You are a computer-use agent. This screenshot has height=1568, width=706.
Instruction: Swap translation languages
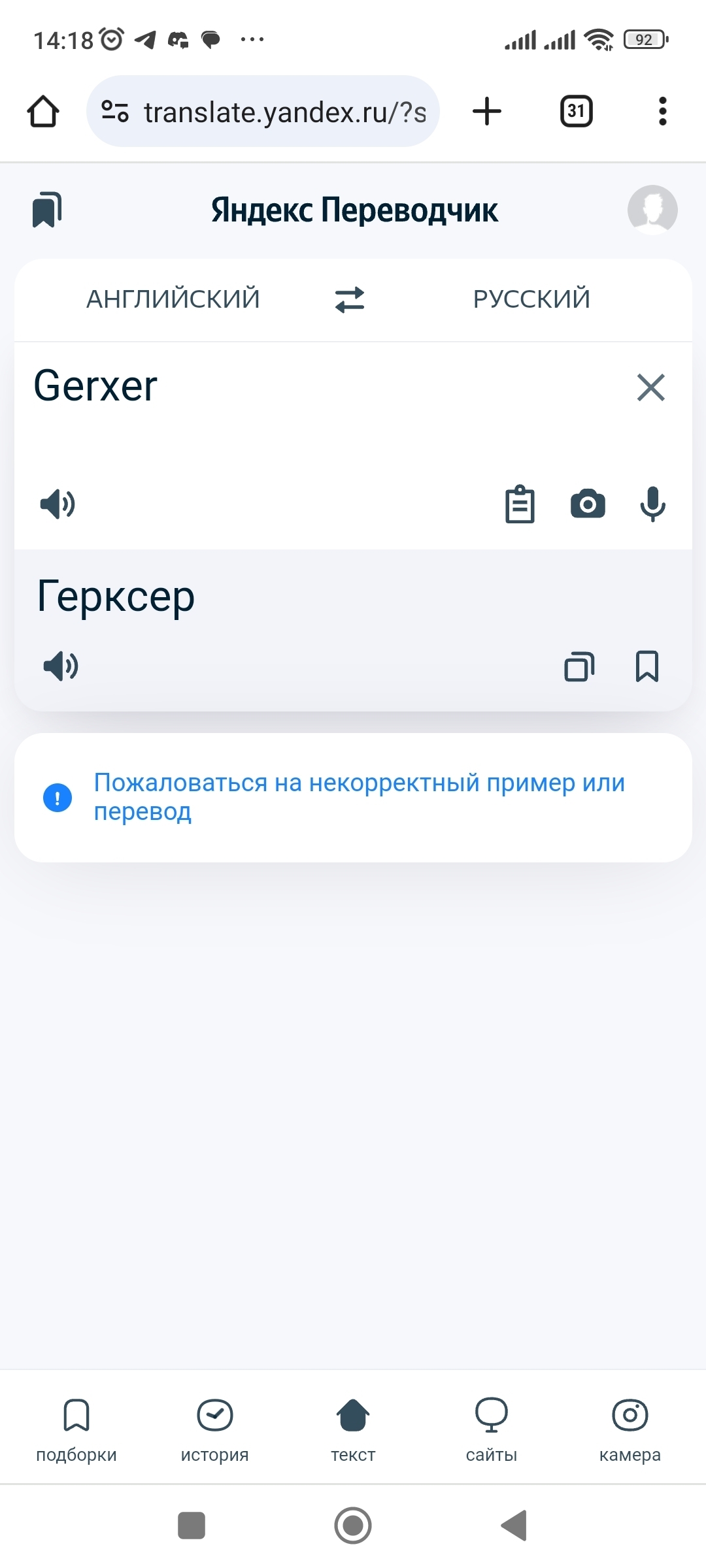tap(350, 300)
